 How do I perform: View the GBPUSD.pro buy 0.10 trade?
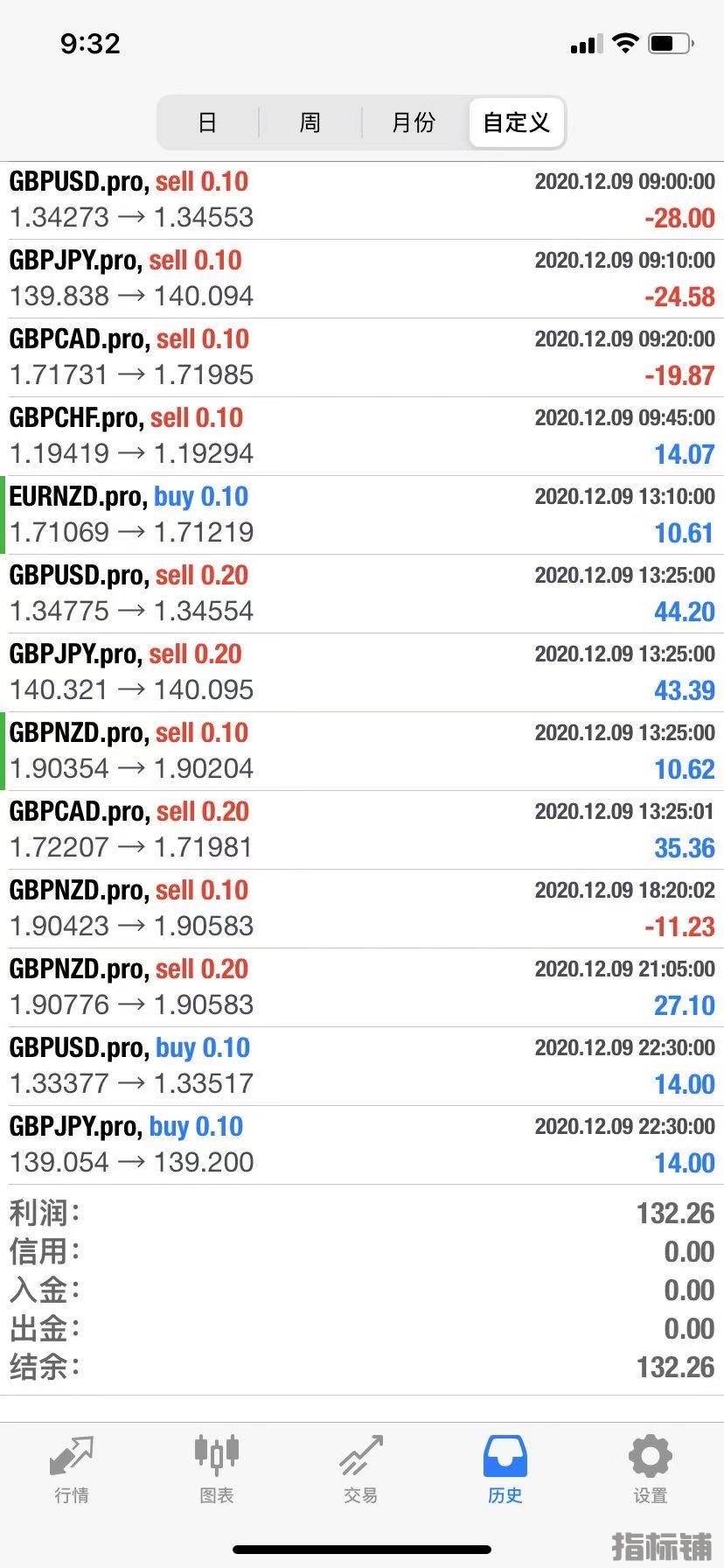point(362,1066)
